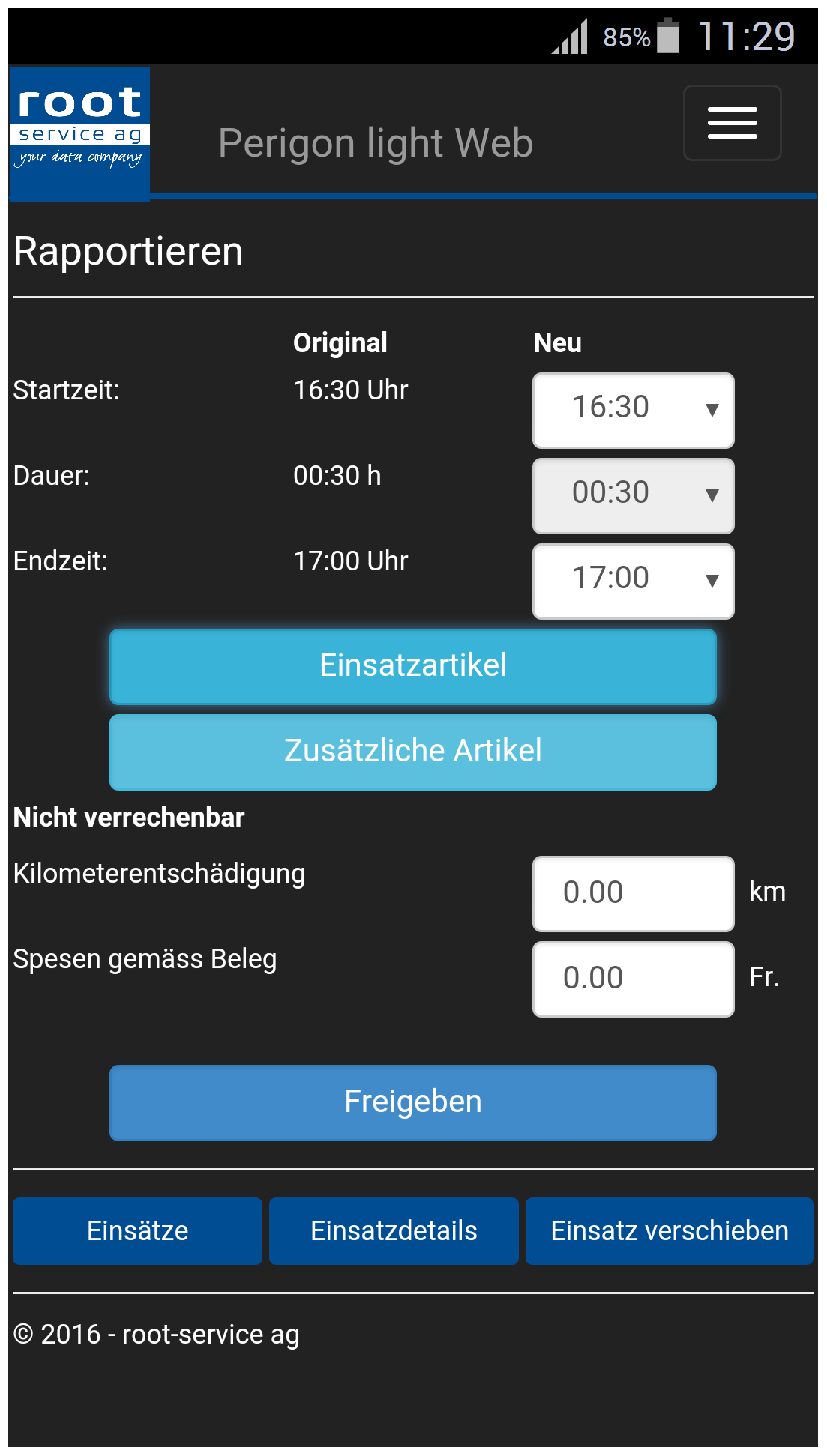Tap Freigeben to release the report
Image resolution: width=827 pixels, height=1456 pixels.
click(x=413, y=1103)
